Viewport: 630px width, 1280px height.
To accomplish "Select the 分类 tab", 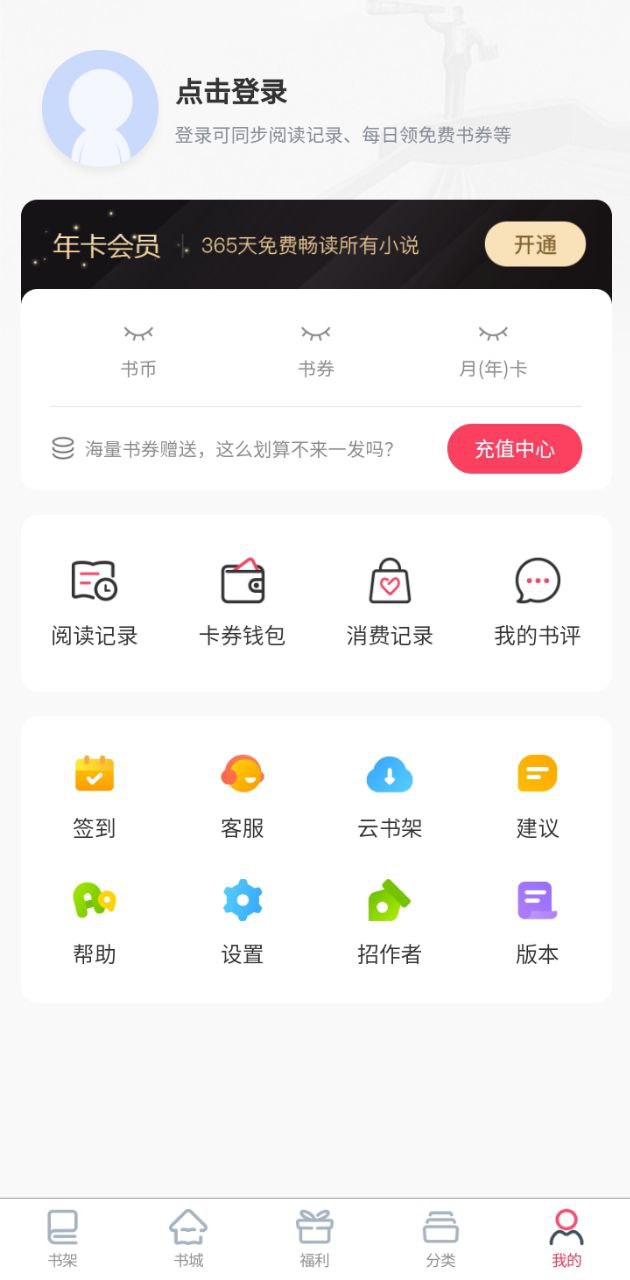I will (x=440, y=1239).
